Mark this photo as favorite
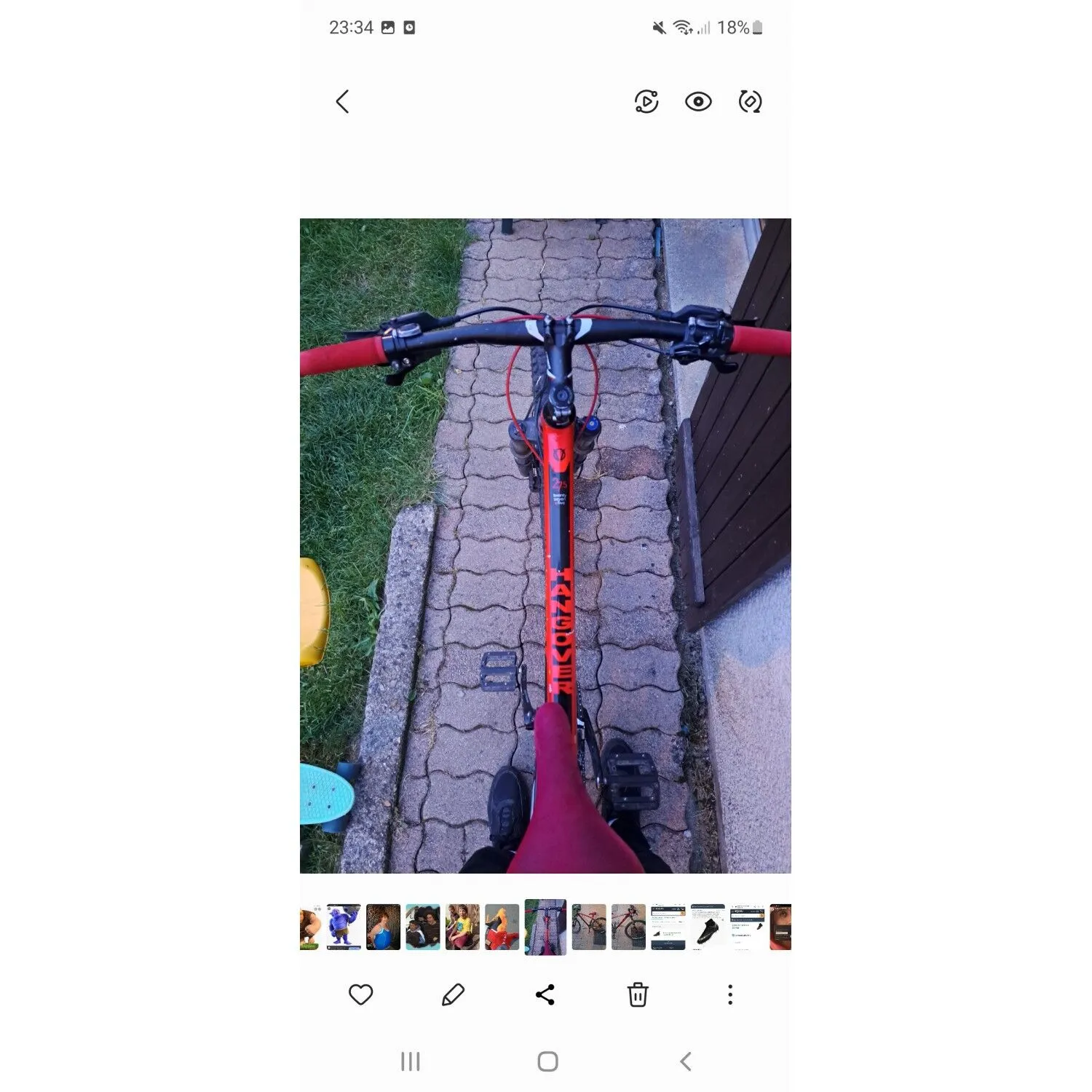 360,994
